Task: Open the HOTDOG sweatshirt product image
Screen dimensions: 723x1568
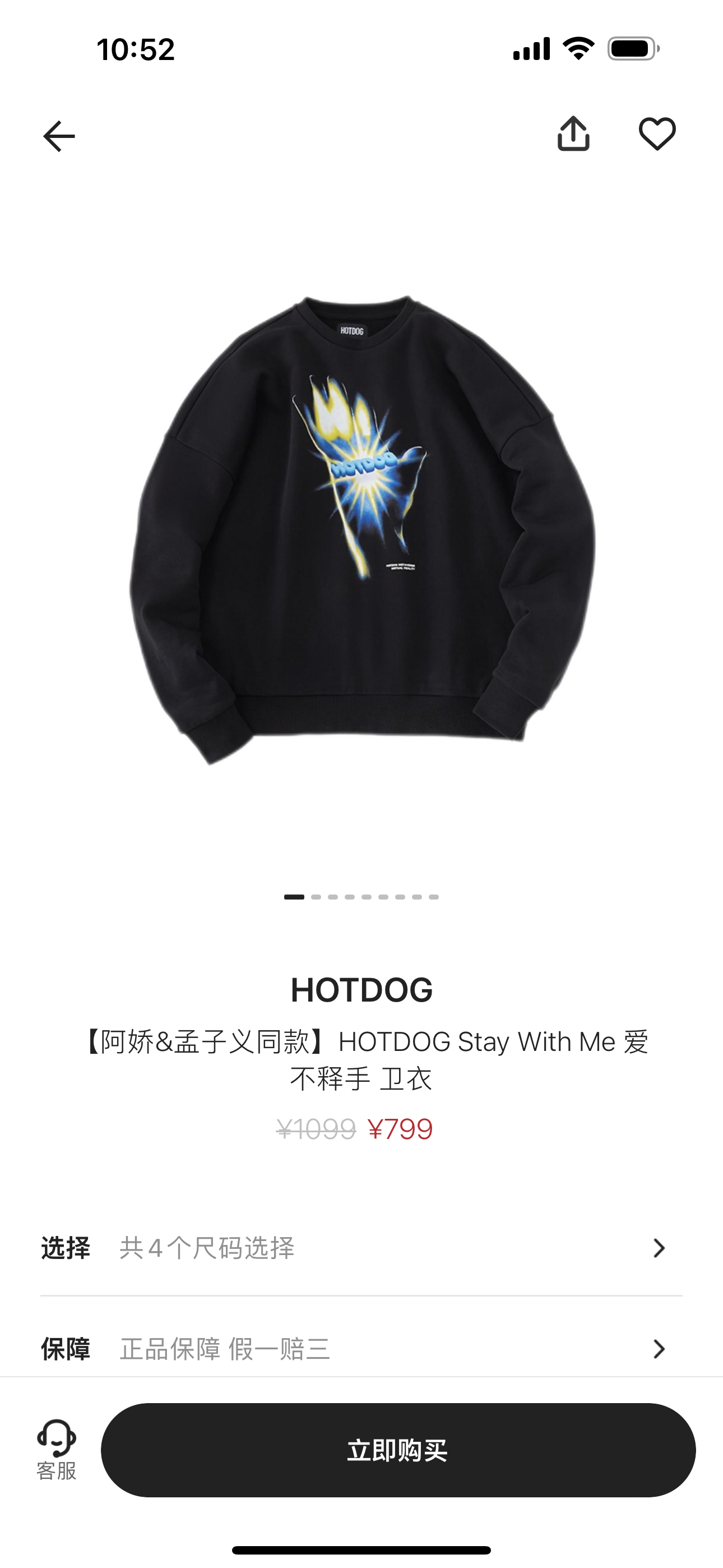Action: tap(361, 529)
